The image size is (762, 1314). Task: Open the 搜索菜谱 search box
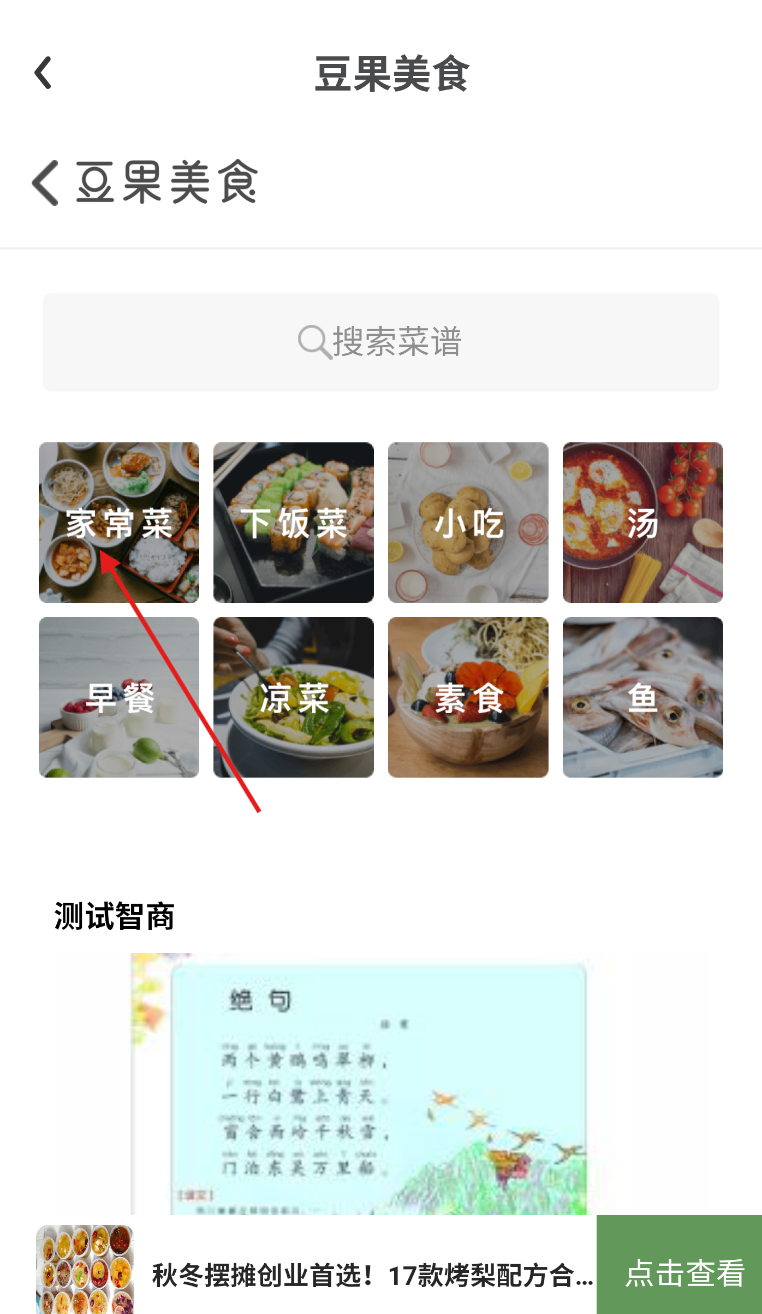click(381, 342)
